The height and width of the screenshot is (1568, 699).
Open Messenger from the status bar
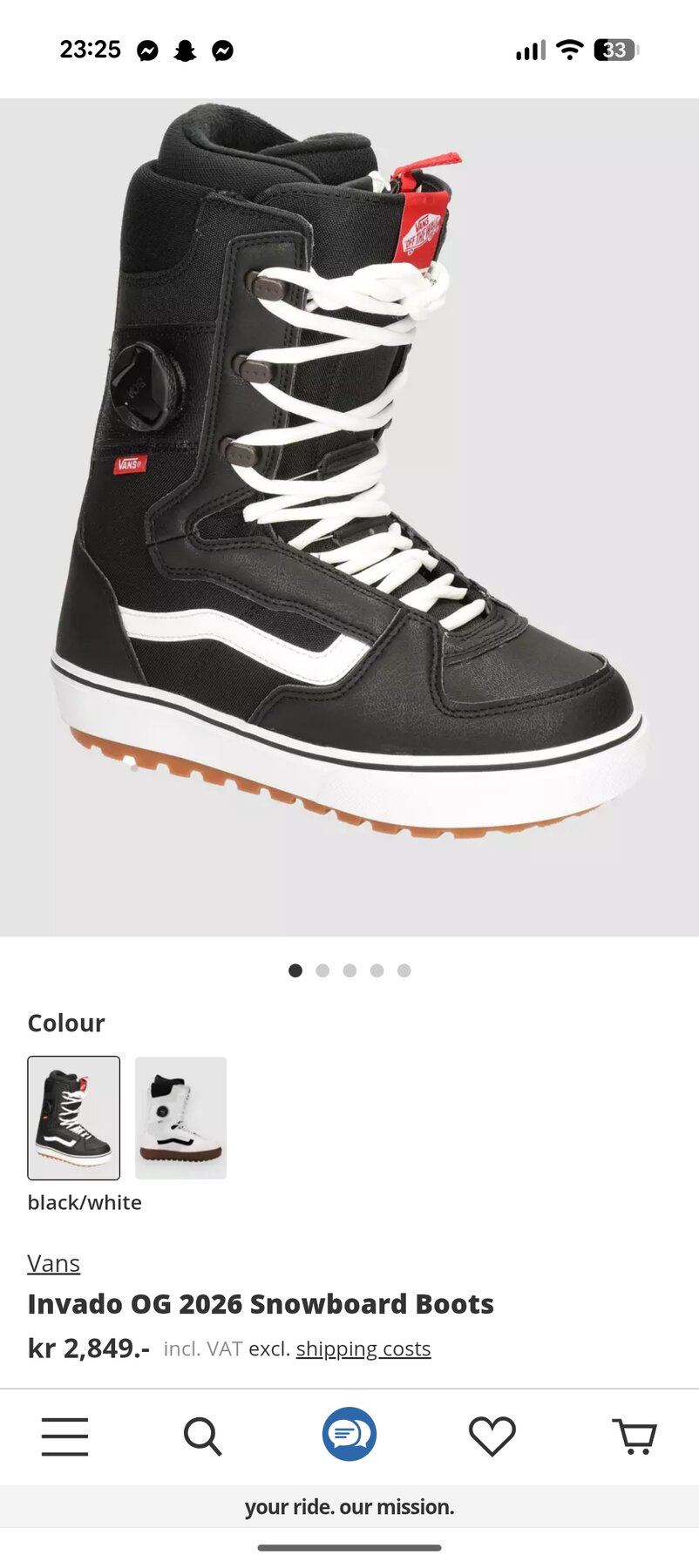point(148,50)
